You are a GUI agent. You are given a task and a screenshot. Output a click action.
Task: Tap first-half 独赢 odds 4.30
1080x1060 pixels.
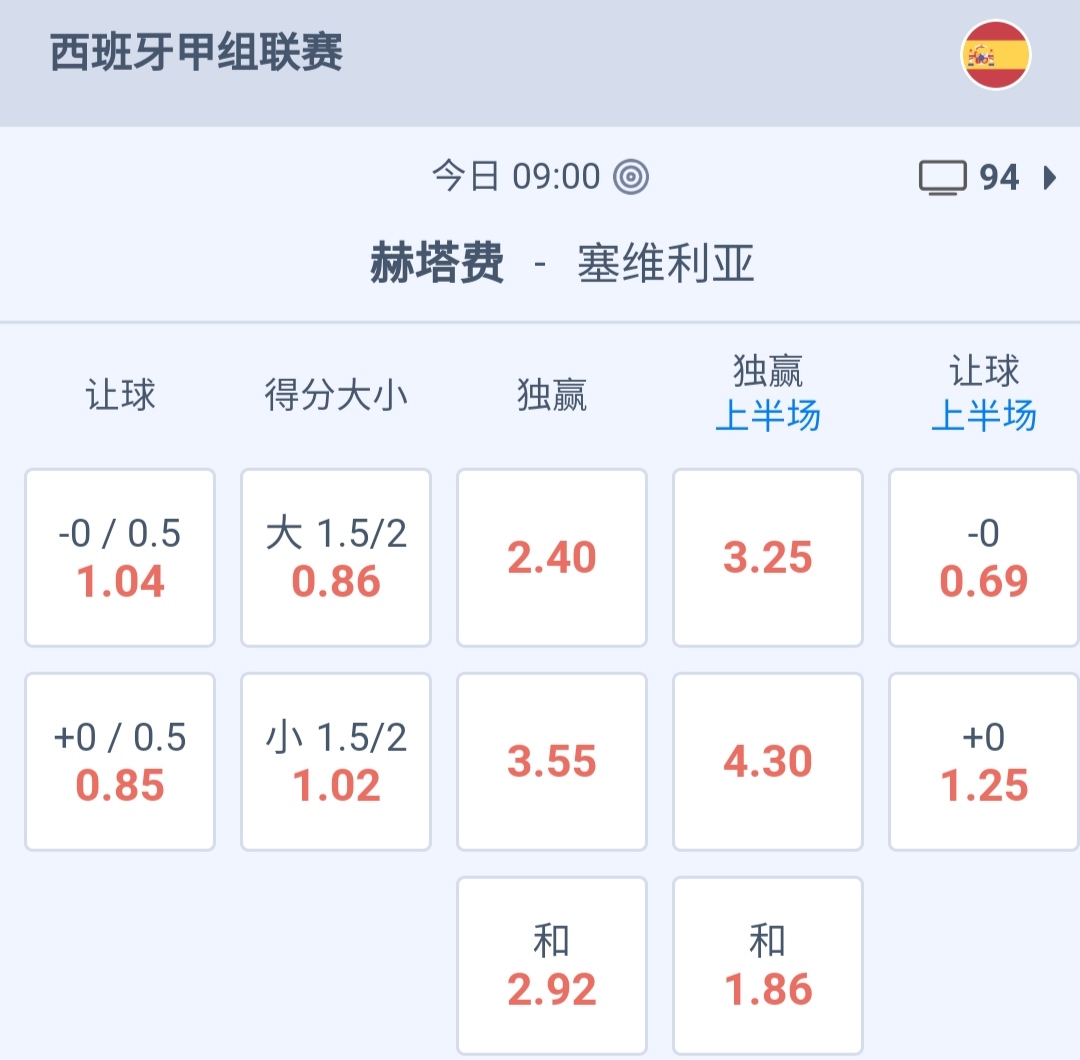pyautogui.click(x=768, y=762)
